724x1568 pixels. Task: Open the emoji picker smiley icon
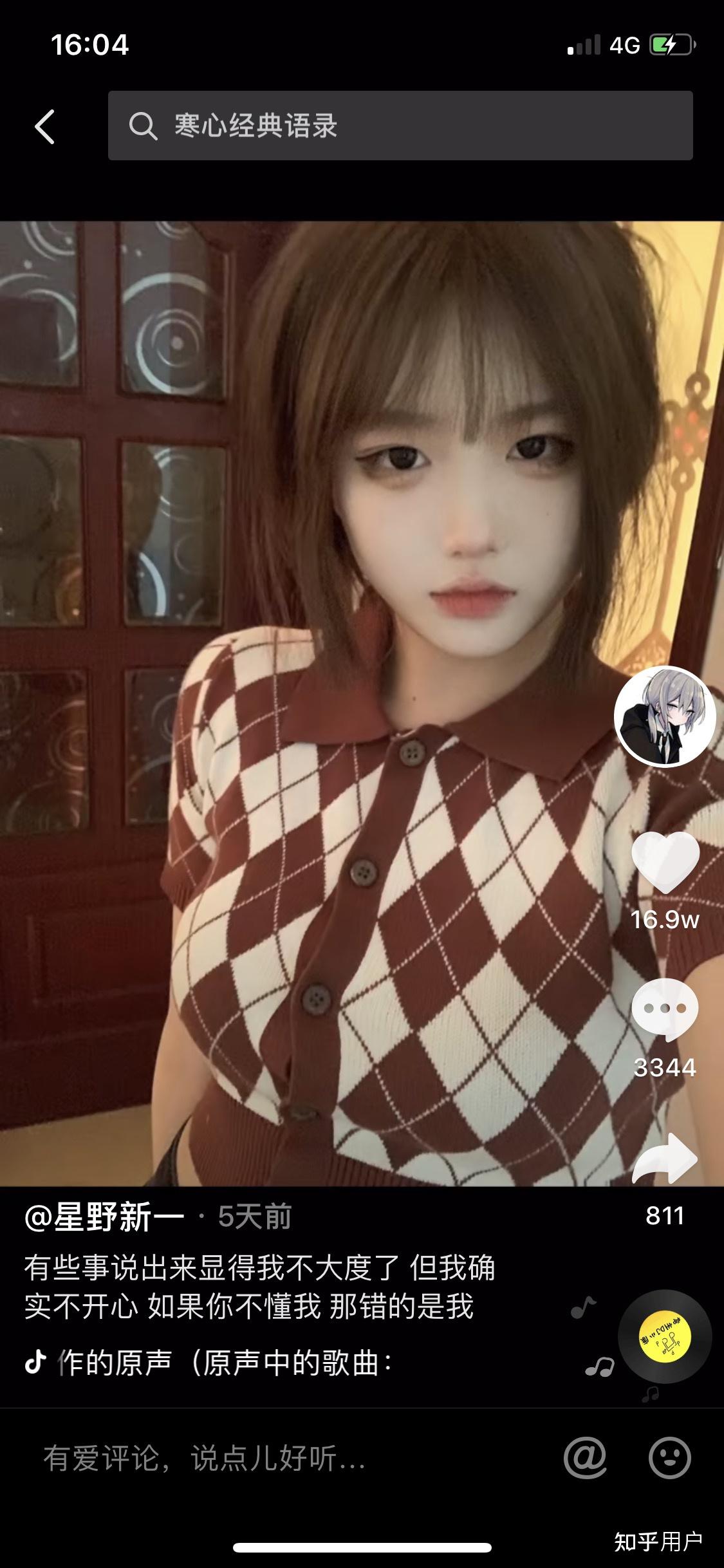click(670, 1458)
